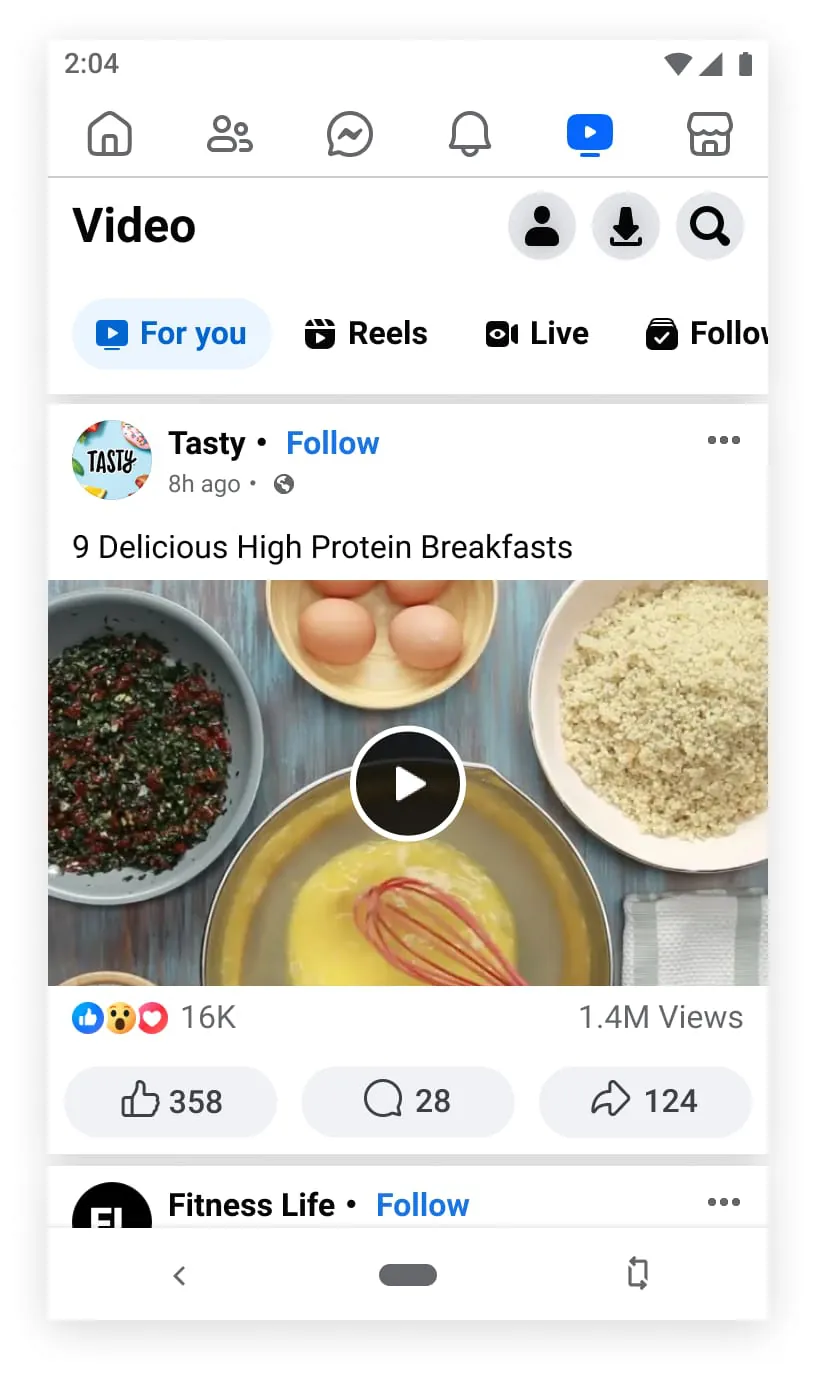The height and width of the screenshot is (1376, 816).
Task: Open Marketplace using the storefront icon
Action: point(709,133)
